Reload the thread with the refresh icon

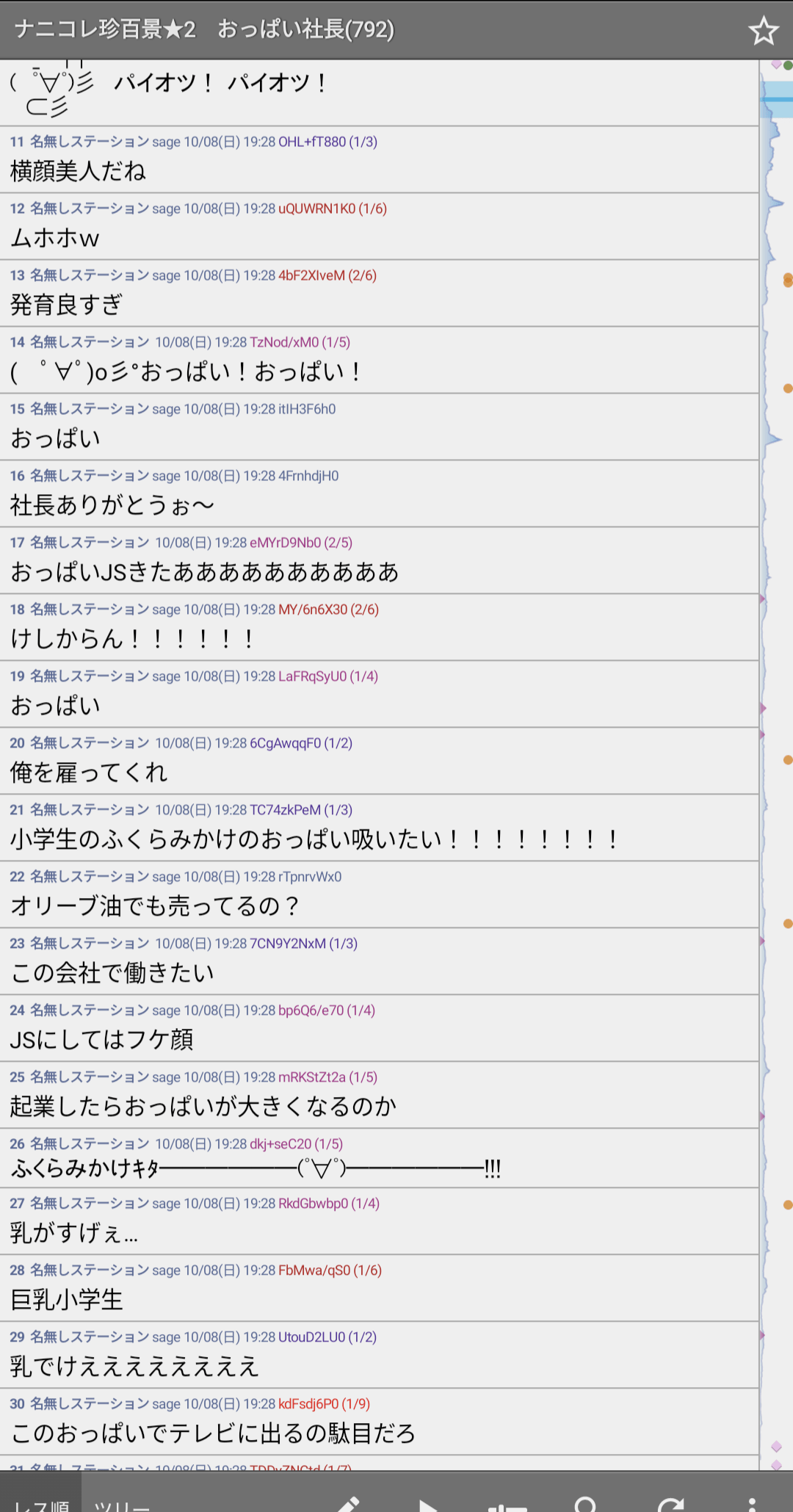coord(670,1503)
